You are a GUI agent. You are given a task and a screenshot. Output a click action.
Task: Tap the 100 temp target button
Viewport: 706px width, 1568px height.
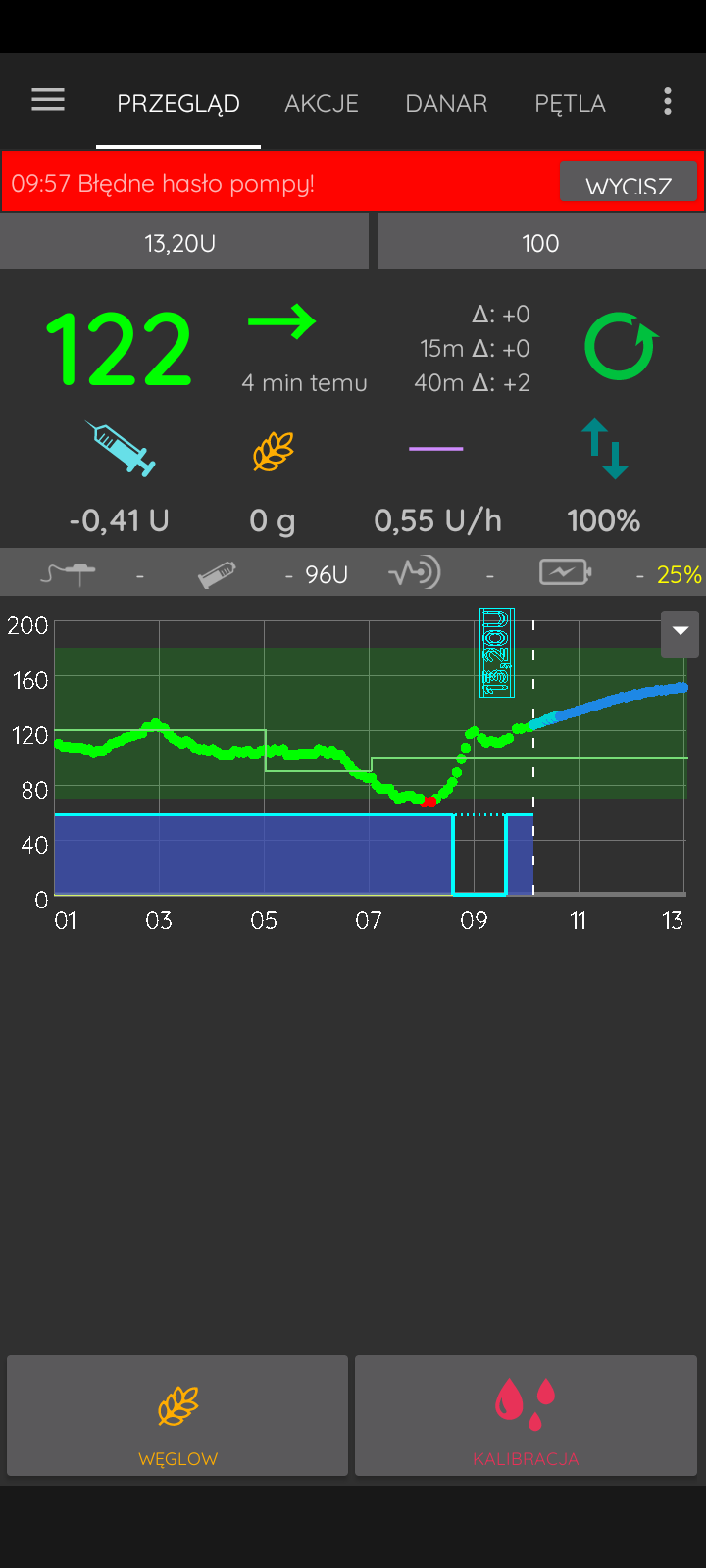coord(541,243)
